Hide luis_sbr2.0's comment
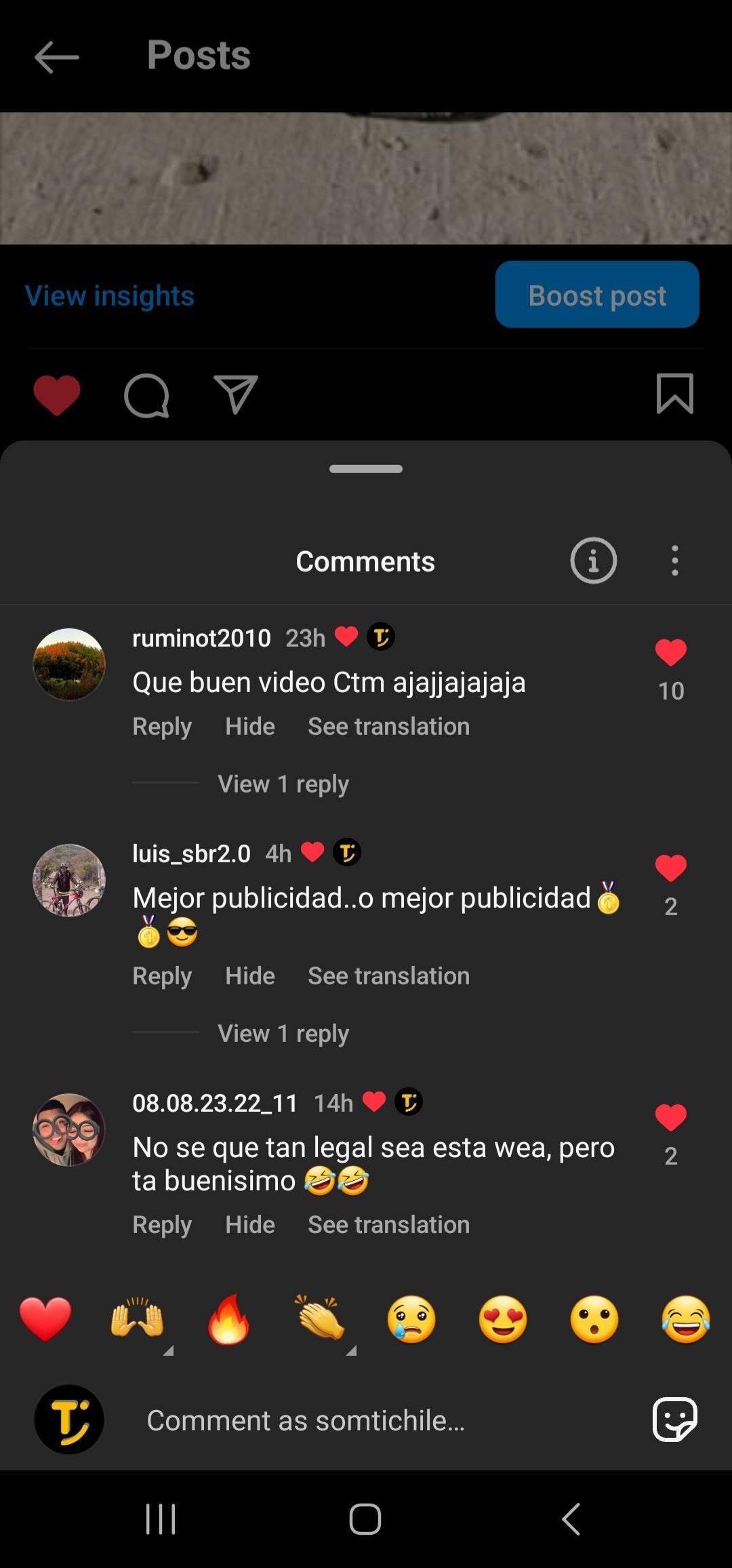The height and width of the screenshot is (1568, 732). 250,976
